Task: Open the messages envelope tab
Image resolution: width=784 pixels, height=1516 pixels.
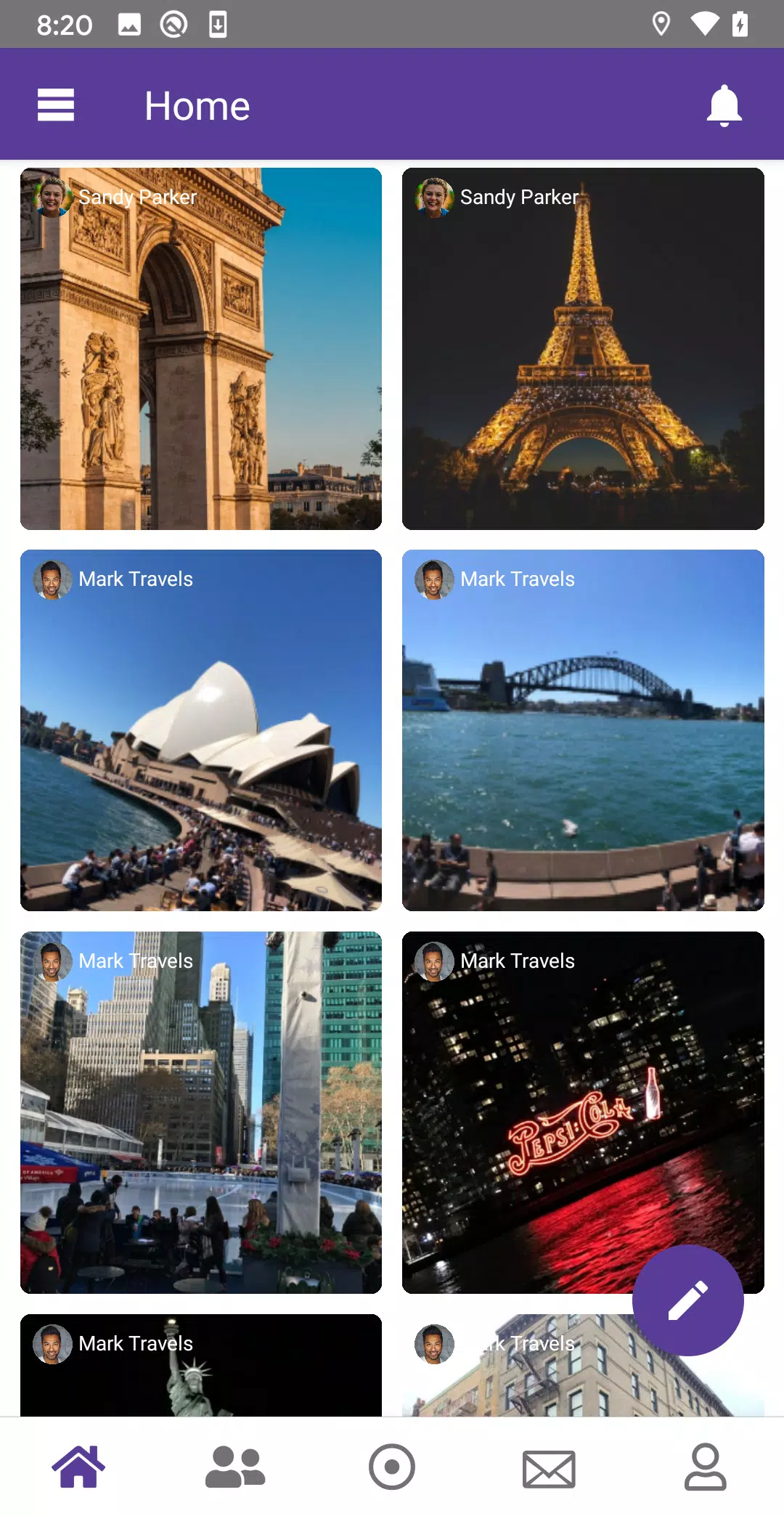Action: pos(549,1470)
